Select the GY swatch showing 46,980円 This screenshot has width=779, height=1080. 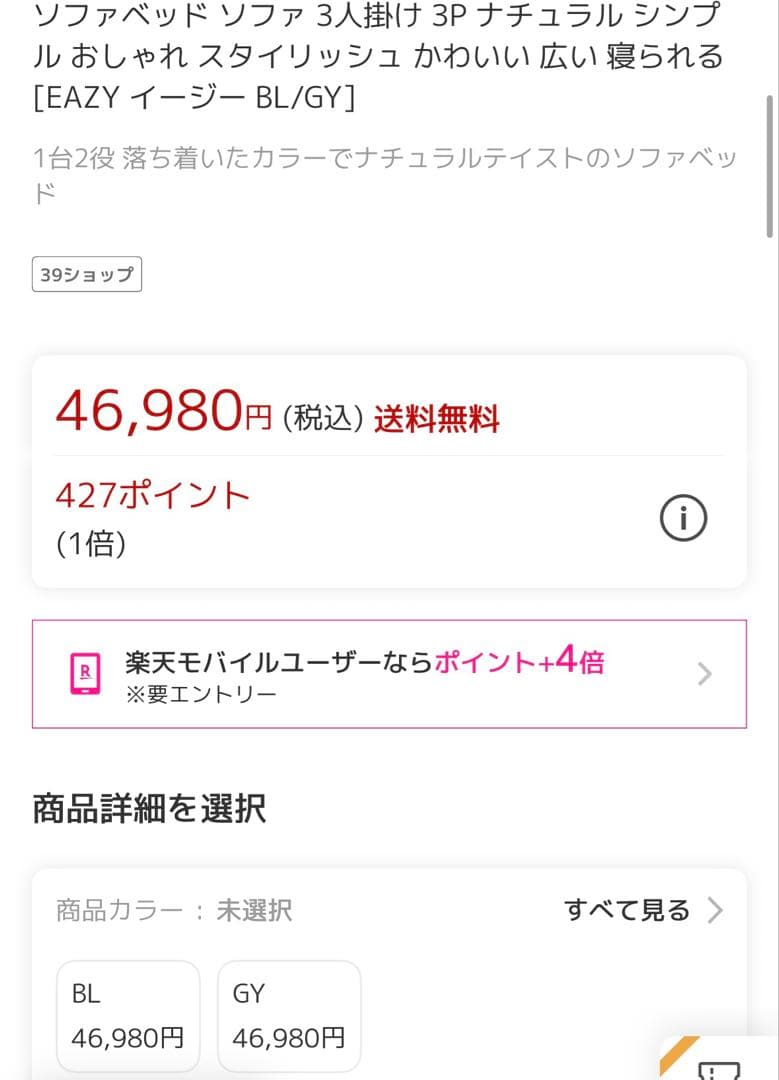[x=289, y=1015]
